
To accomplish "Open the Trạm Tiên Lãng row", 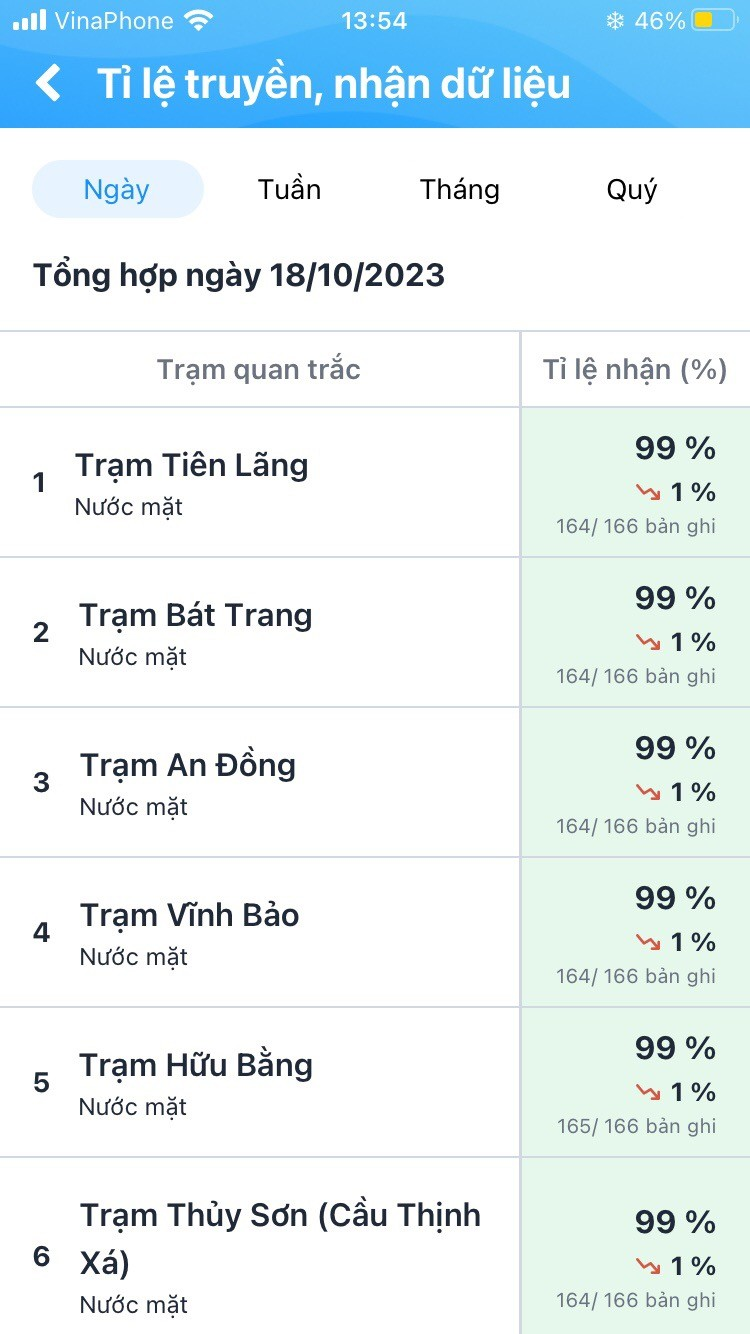I will [375, 482].
